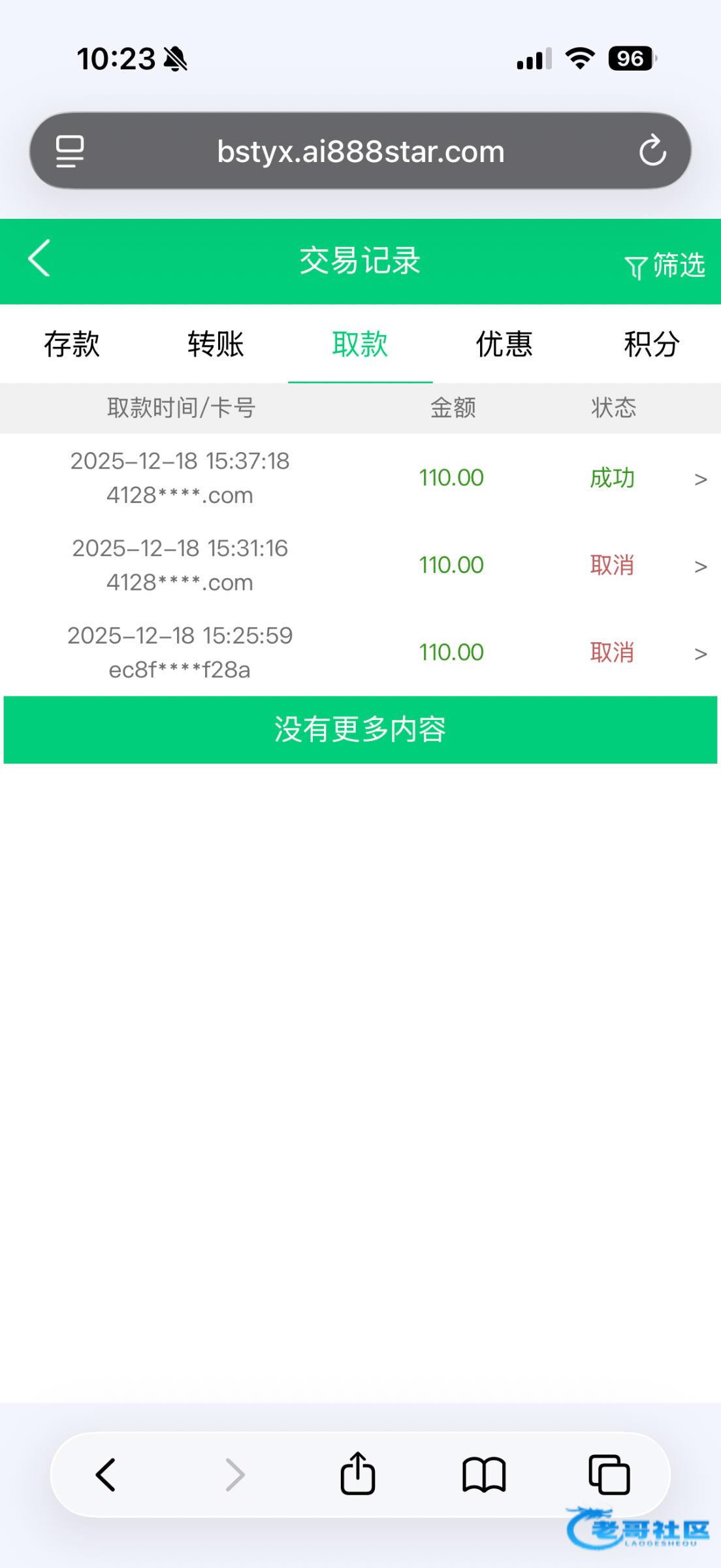Select the 取款 tab
721x1568 pixels.
(x=360, y=344)
